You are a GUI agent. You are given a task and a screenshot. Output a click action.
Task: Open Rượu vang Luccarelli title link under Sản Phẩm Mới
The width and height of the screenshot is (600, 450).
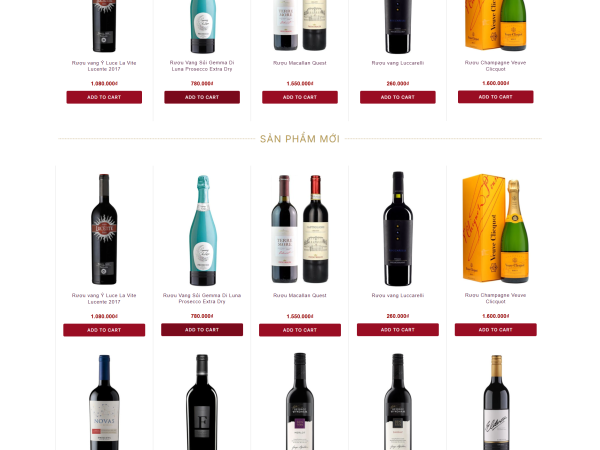397,296
